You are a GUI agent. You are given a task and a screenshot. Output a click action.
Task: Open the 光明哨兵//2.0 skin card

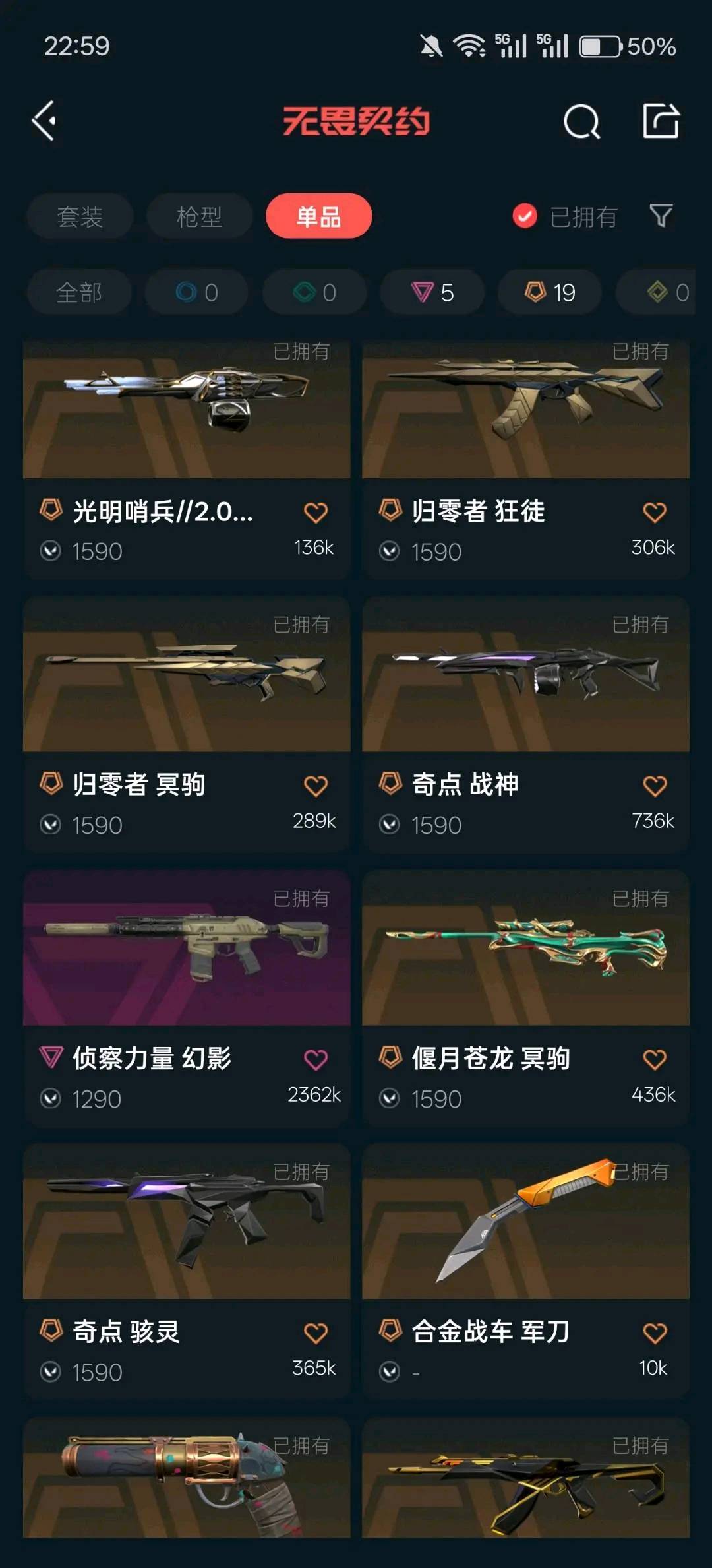pos(187,460)
